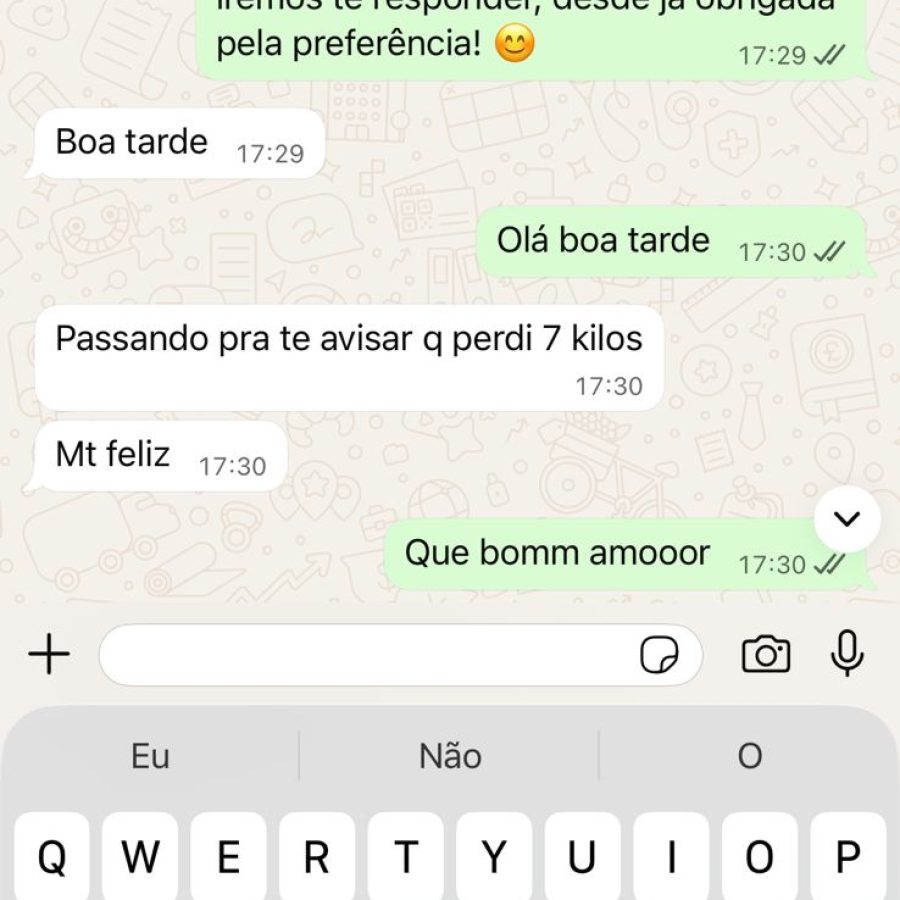Image resolution: width=900 pixels, height=900 pixels.
Task: Jump to latest messages with down arrow
Action: (x=847, y=519)
